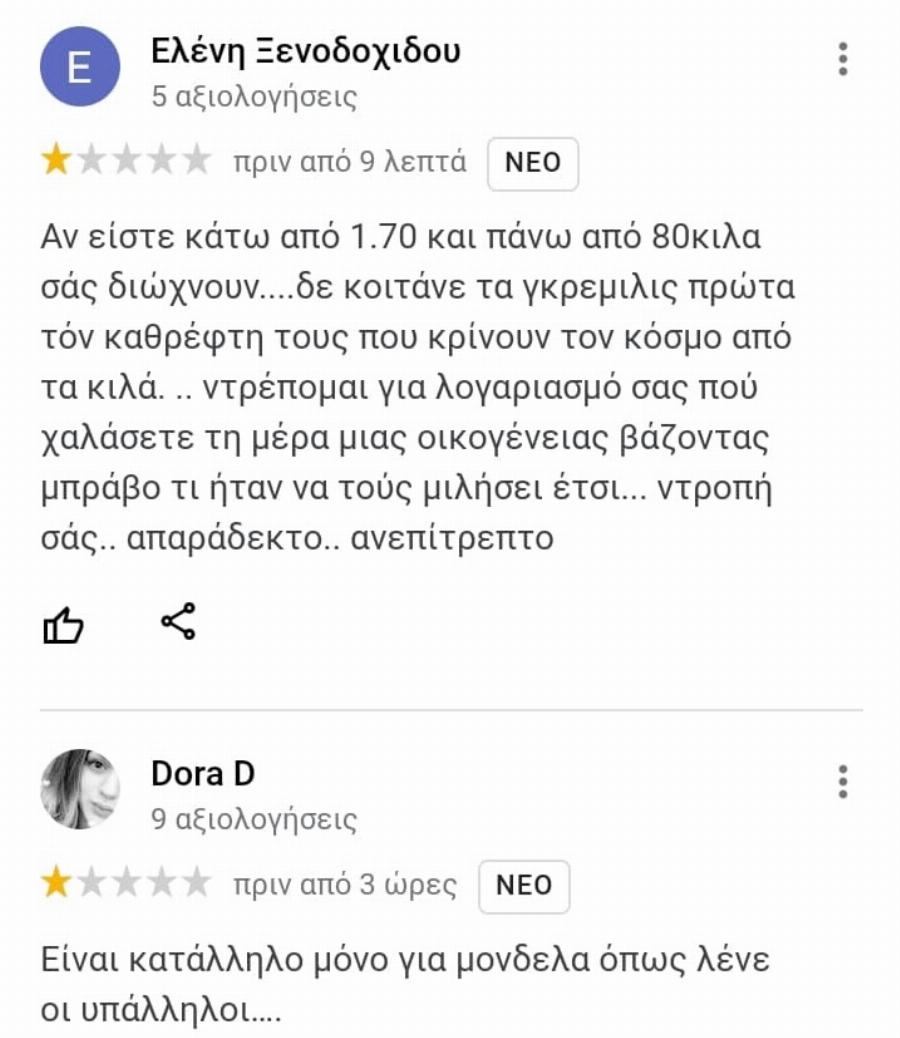The image size is (900, 1038).
Task: Open the three-dot menu for Dora D's review
Action: (x=842, y=783)
